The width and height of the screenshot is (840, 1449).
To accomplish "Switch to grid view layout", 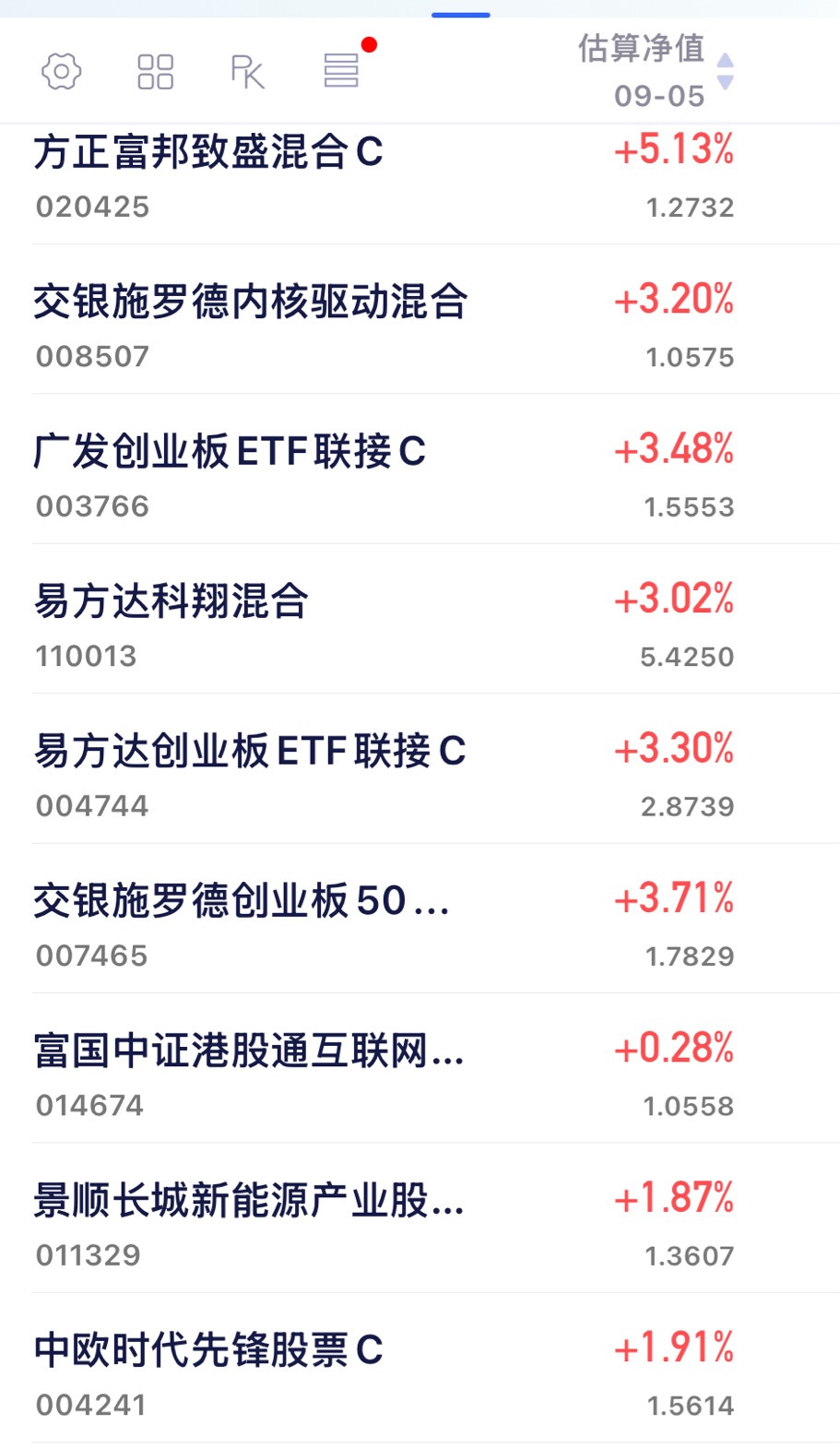I will [x=155, y=72].
